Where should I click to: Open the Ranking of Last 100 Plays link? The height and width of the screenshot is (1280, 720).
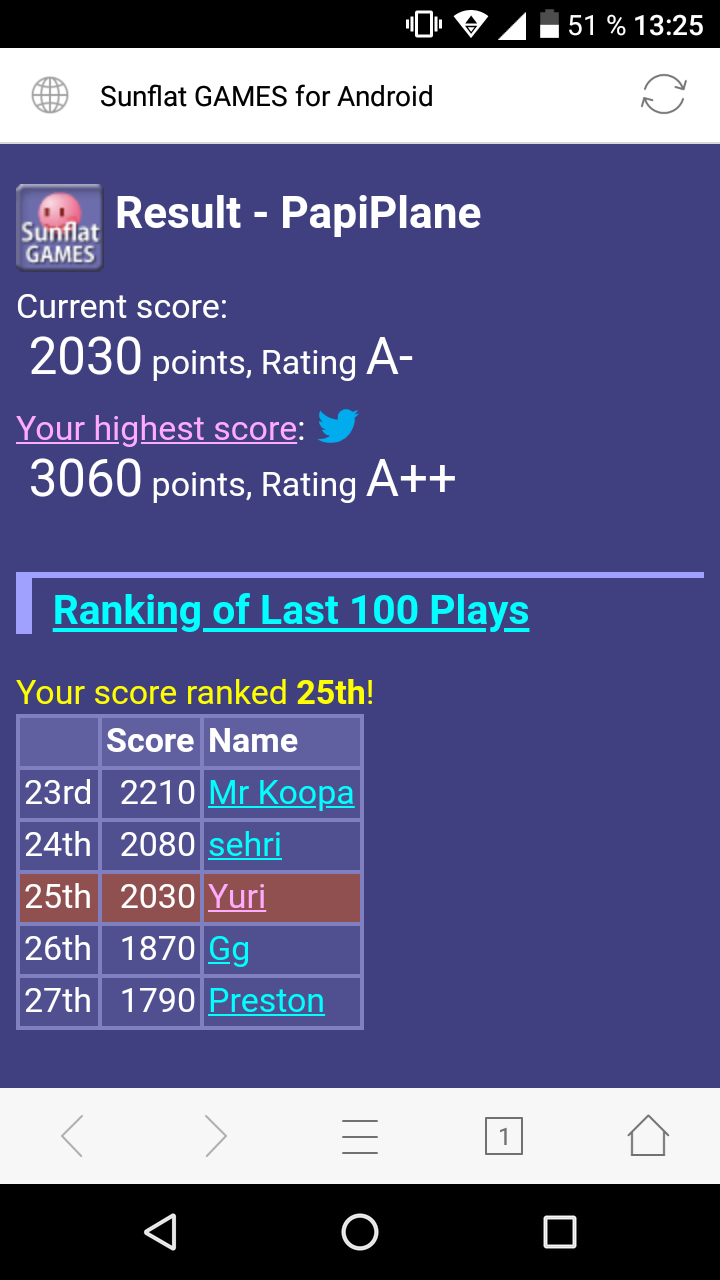(x=291, y=610)
